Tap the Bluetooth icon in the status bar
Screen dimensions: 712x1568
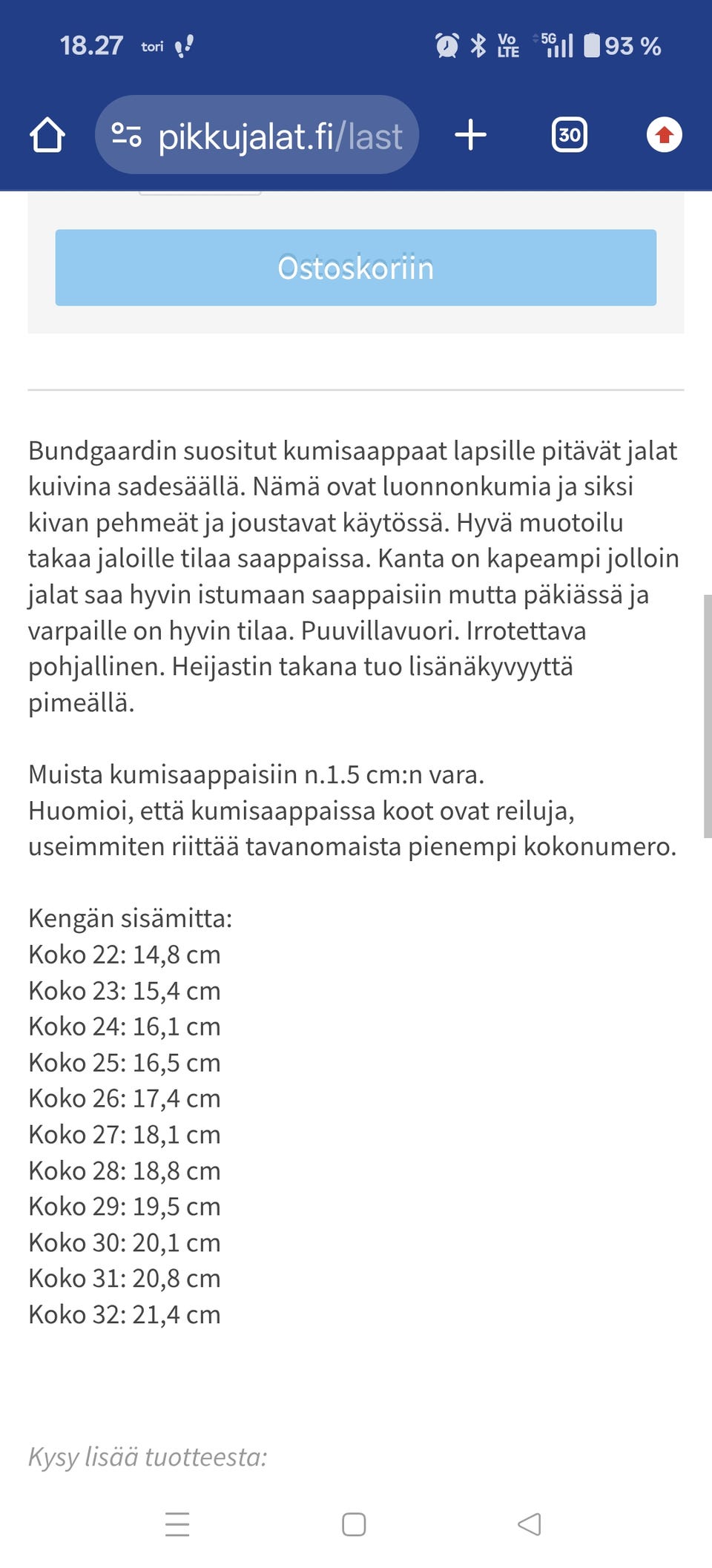[x=477, y=45]
